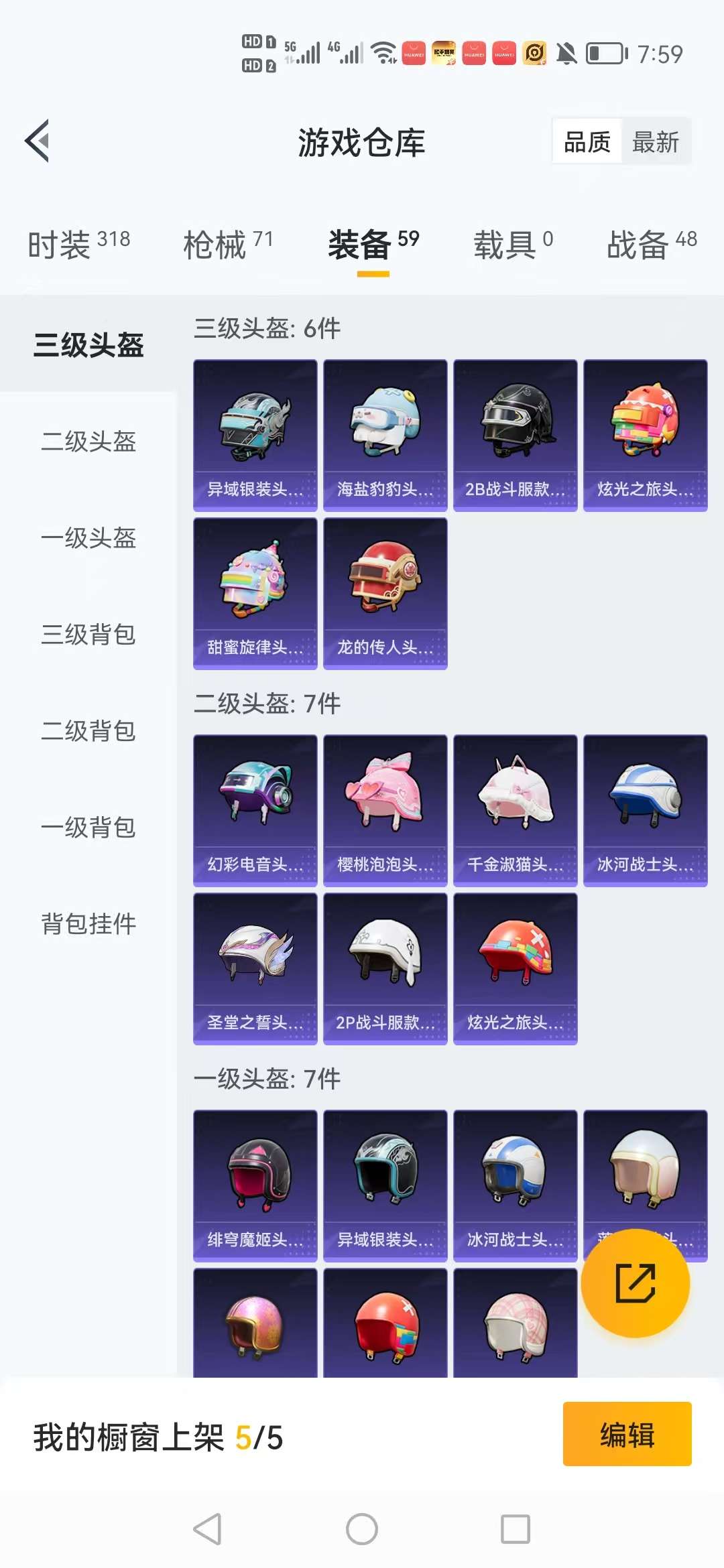Go back using the top-left arrow
The image size is (724, 1568).
38,141
